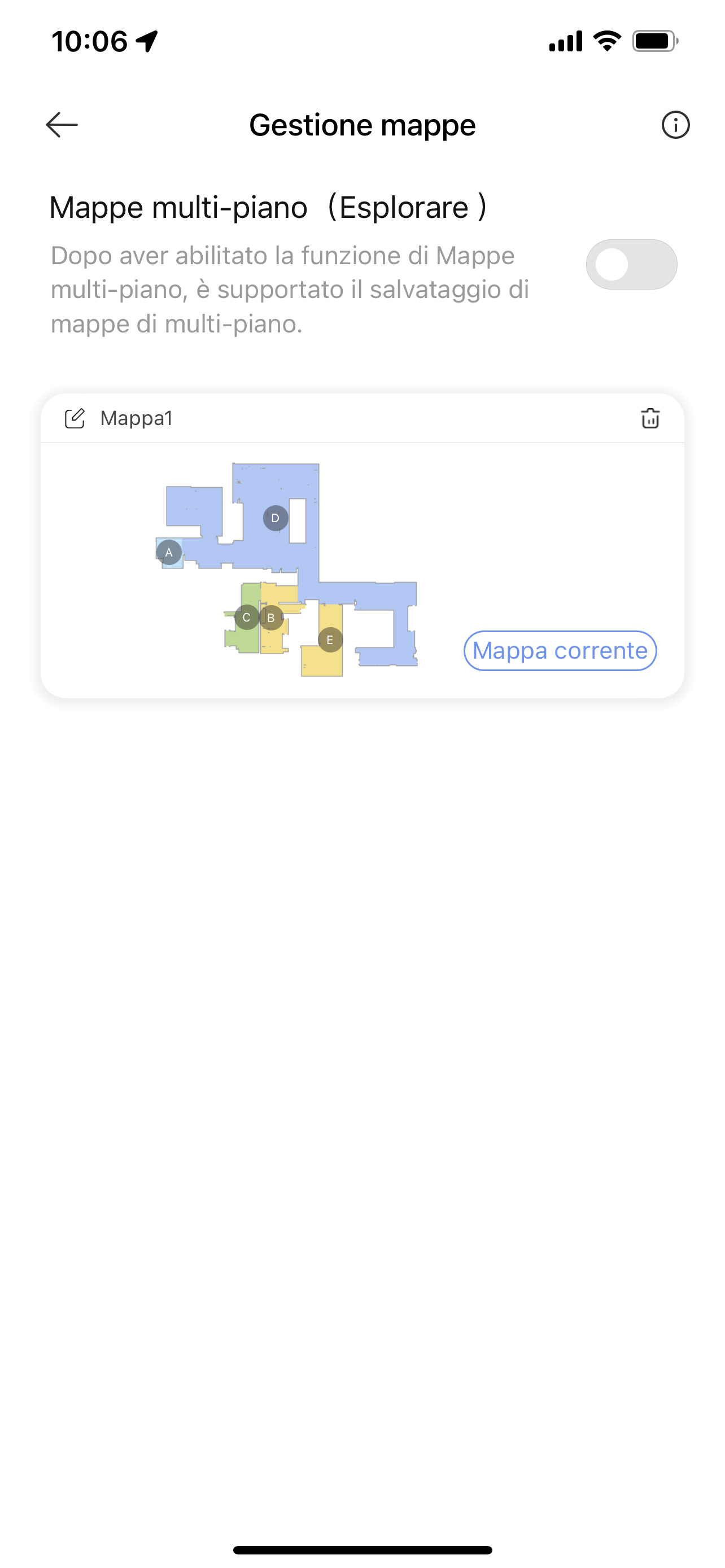Enable the Mappe multi-piano switch
This screenshot has height=1568, width=725.
point(631,265)
